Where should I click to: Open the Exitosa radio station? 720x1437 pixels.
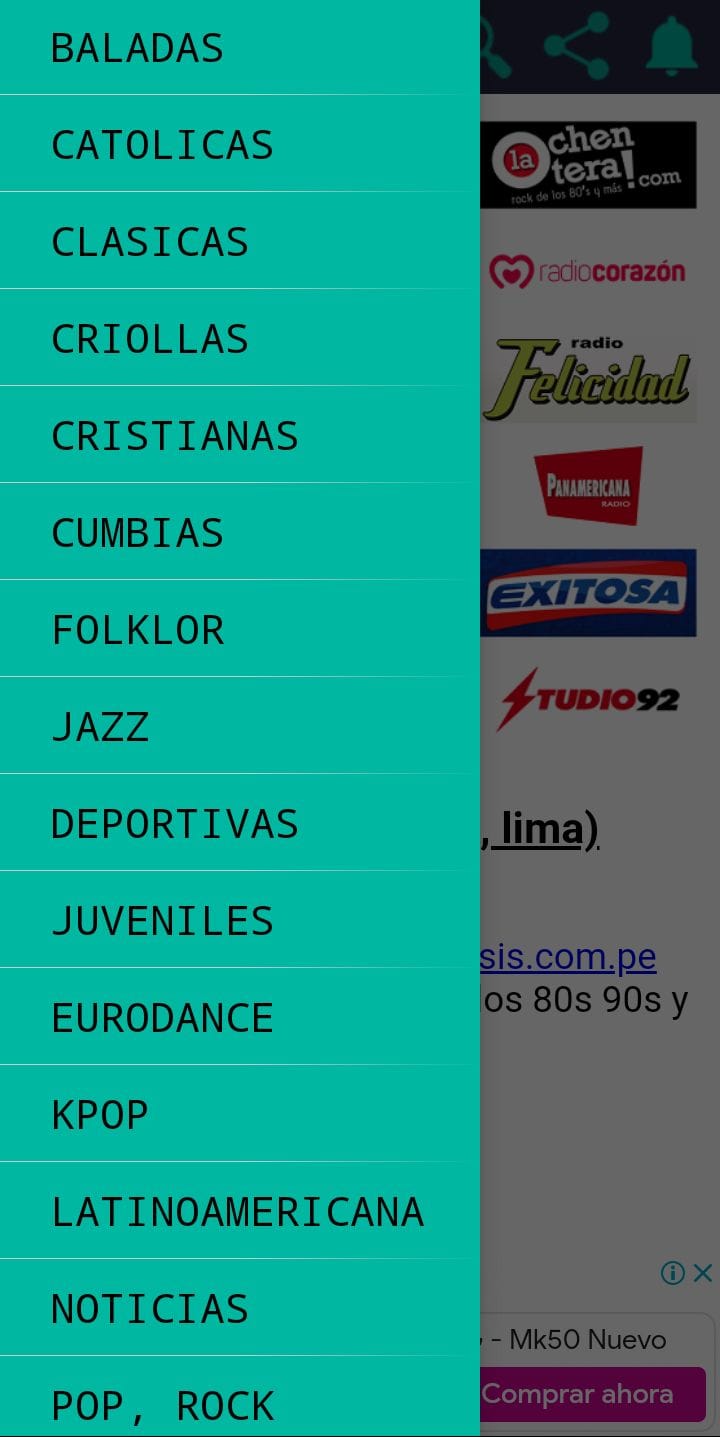pyautogui.click(x=588, y=593)
